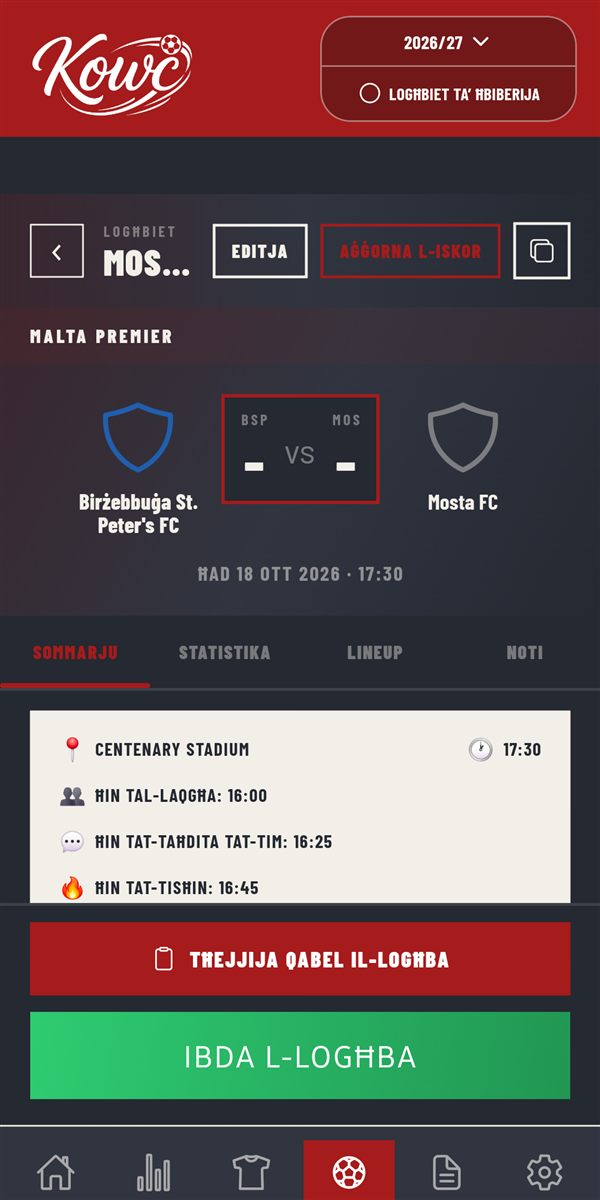The image size is (600, 1200).
Task: Open the team shirt tab
Action: 251,1171
